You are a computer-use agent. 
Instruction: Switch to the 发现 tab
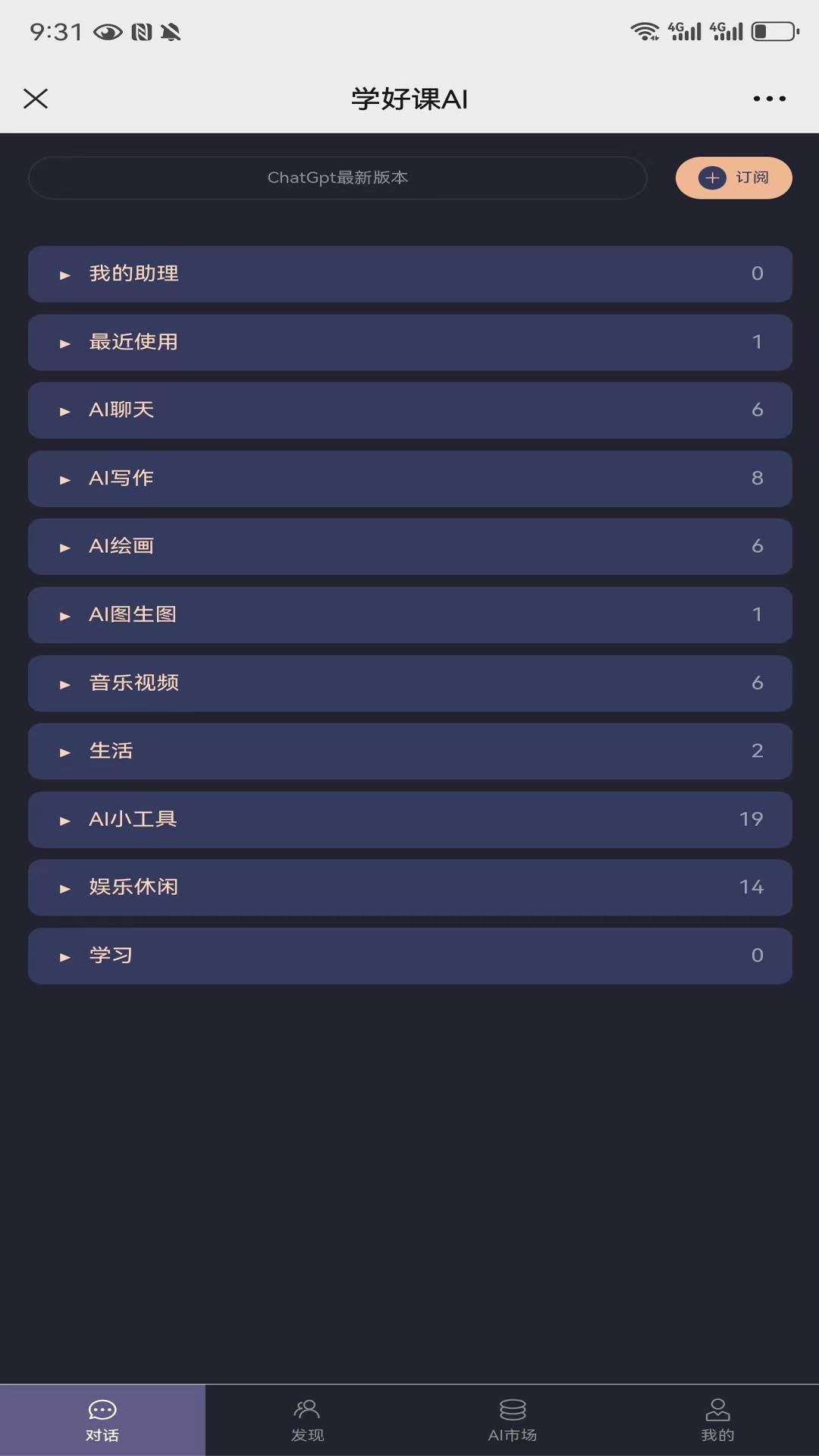(307, 1418)
